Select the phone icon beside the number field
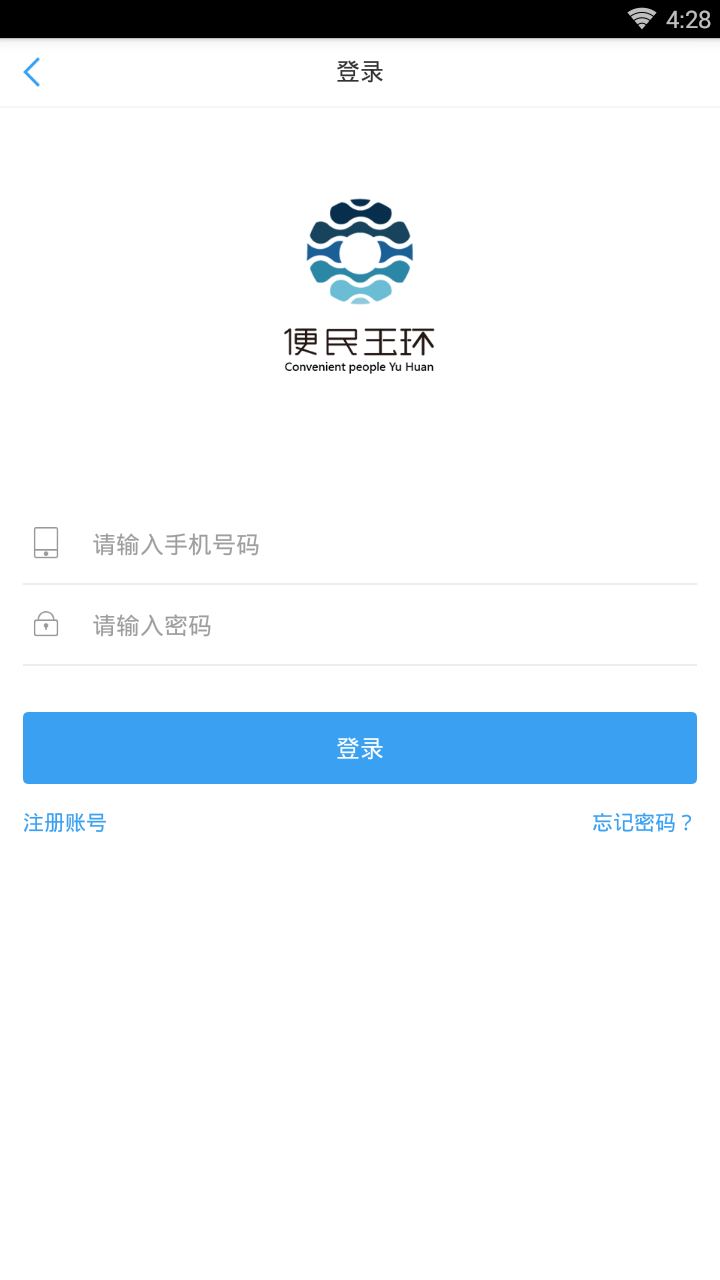This screenshot has width=720, height=1280. (x=46, y=543)
